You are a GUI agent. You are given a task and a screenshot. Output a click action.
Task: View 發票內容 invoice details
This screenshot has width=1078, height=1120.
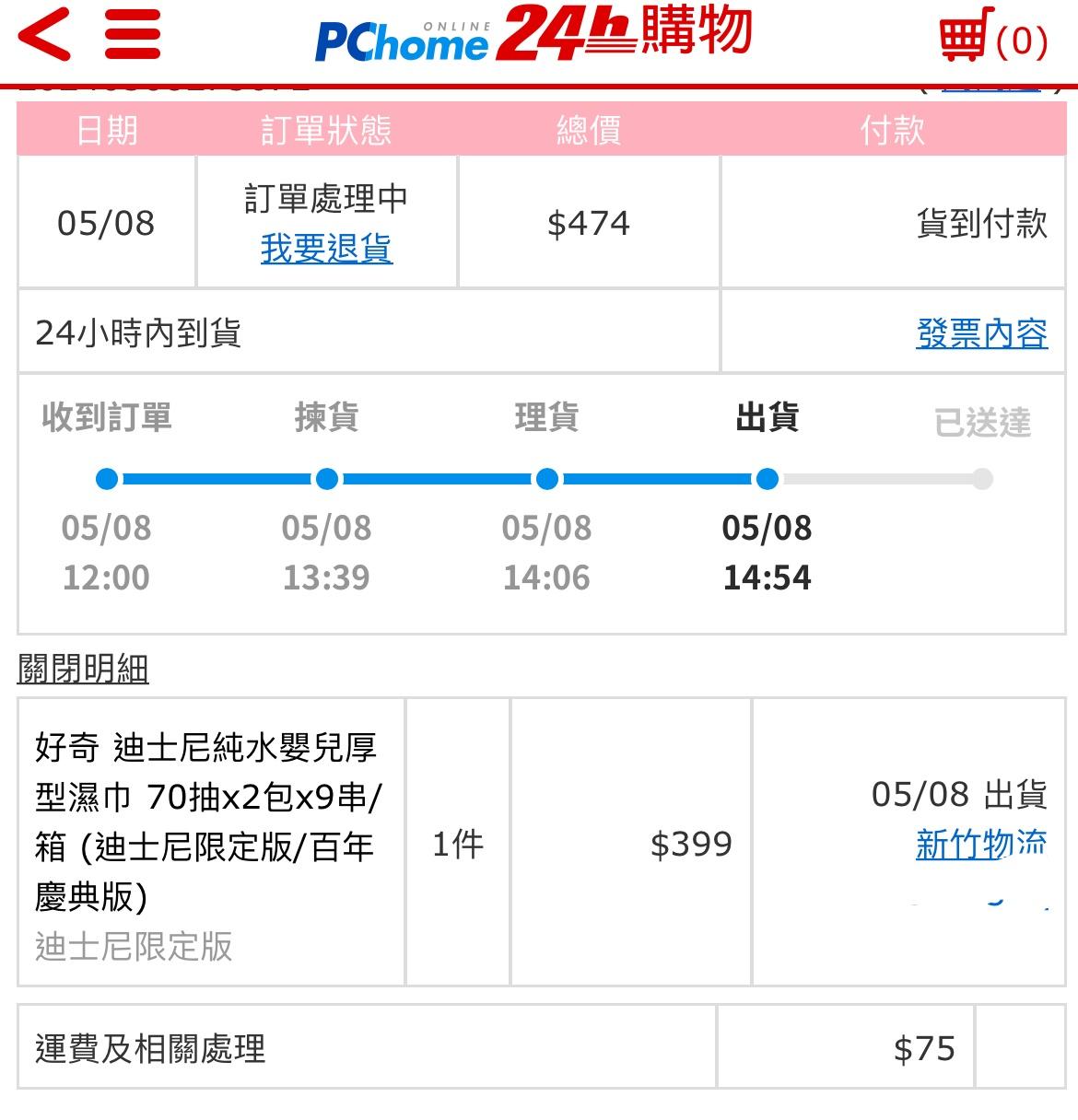click(x=981, y=333)
